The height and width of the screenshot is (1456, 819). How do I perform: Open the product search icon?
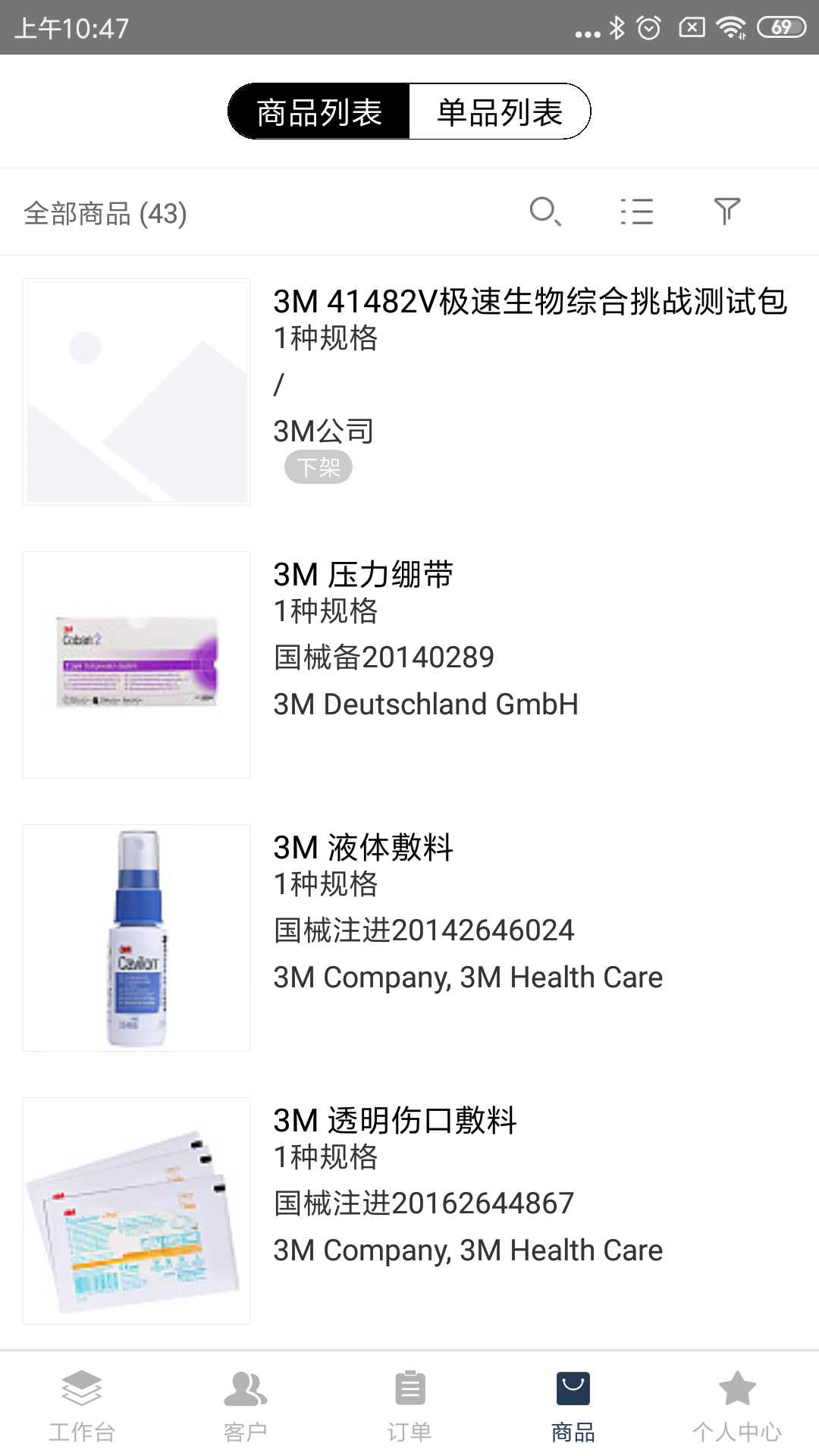tap(545, 212)
